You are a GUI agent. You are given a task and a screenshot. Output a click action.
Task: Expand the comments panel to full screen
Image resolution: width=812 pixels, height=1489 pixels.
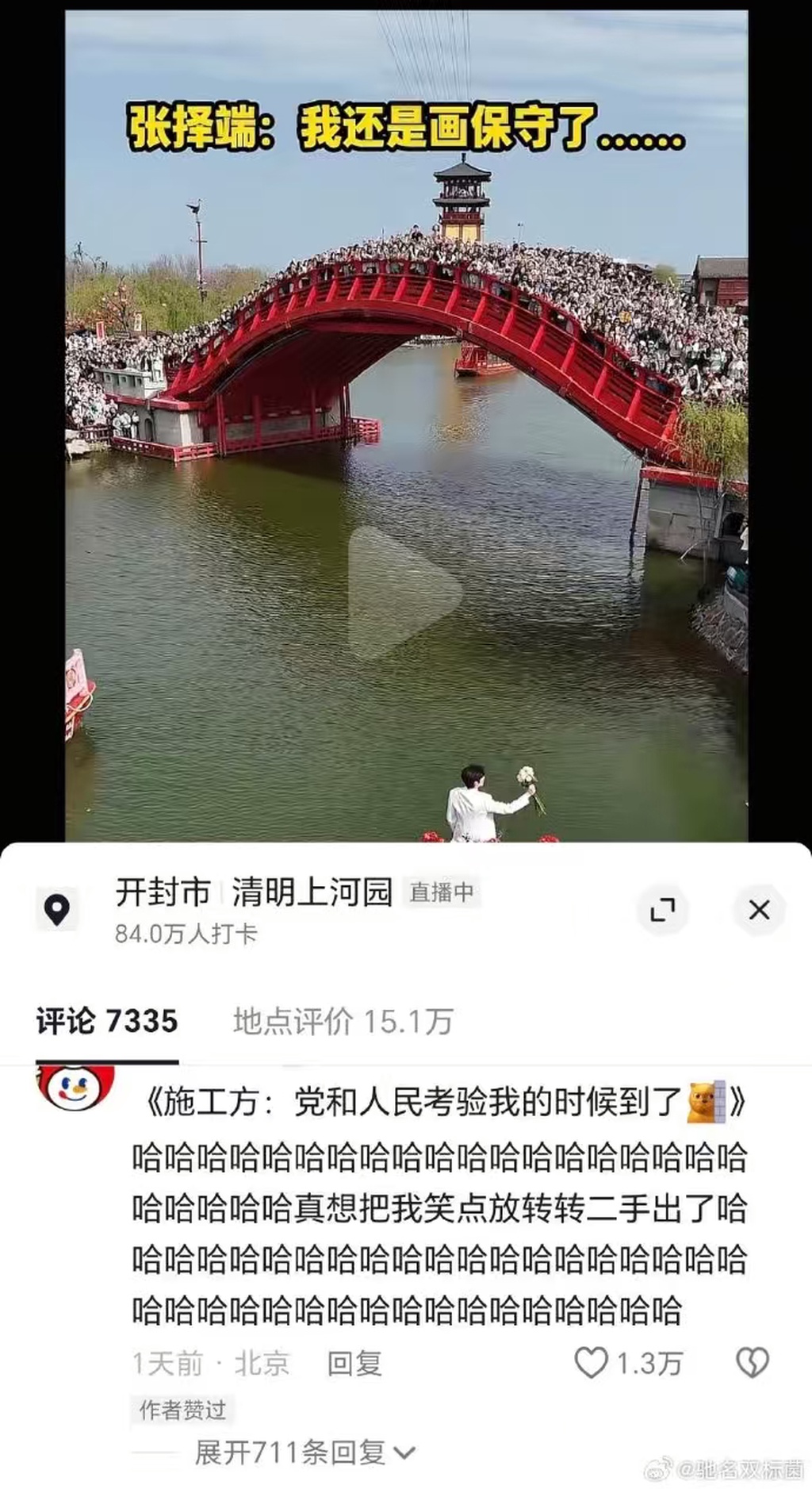point(663,909)
